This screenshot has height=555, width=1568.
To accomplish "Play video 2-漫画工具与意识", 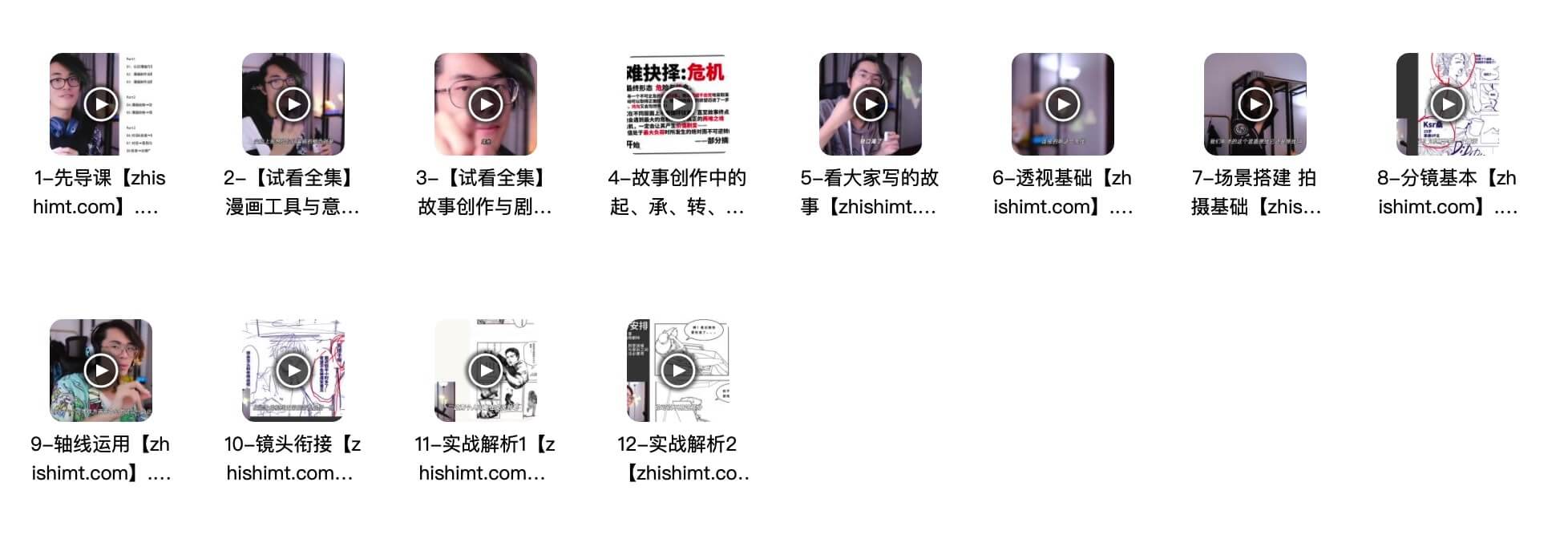I will coord(293,104).
